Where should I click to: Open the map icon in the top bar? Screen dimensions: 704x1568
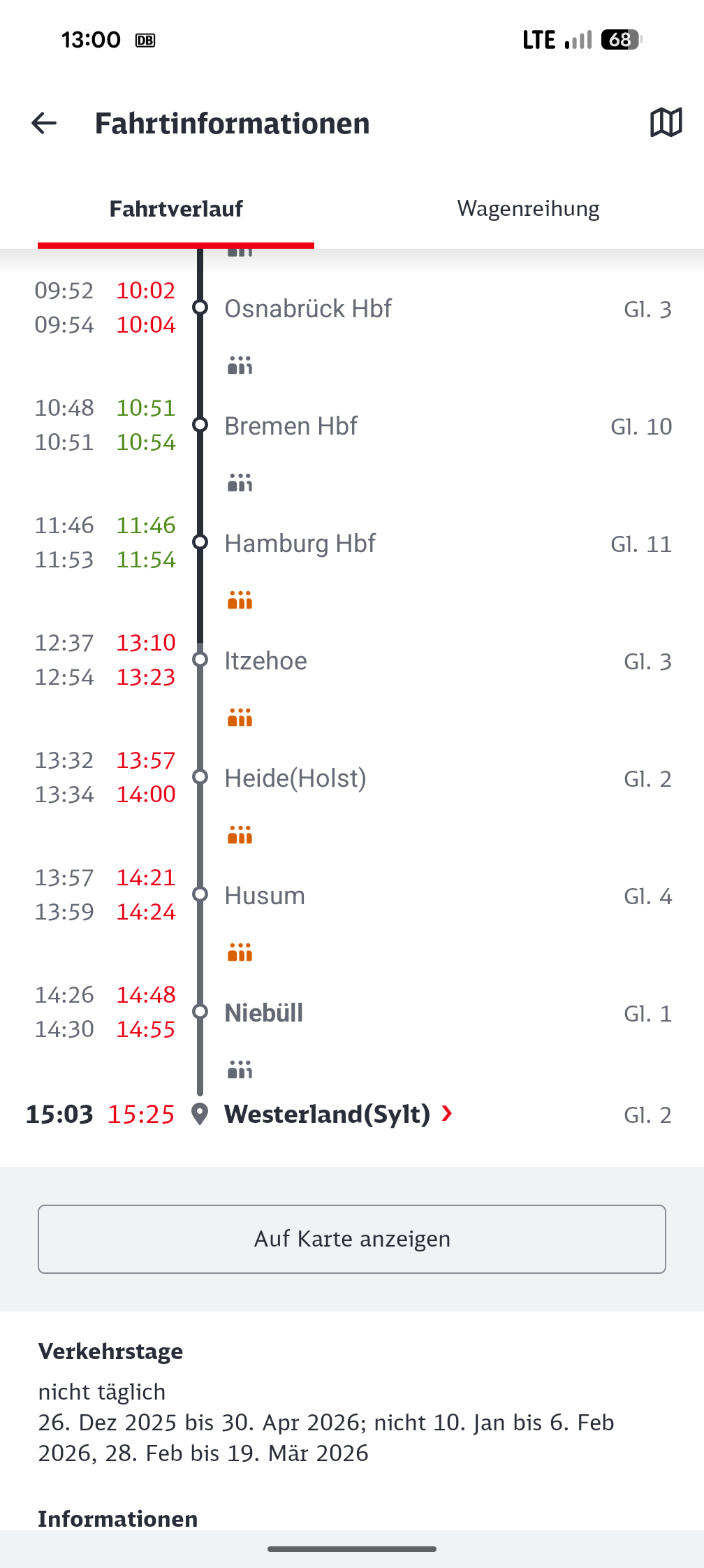coord(666,124)
